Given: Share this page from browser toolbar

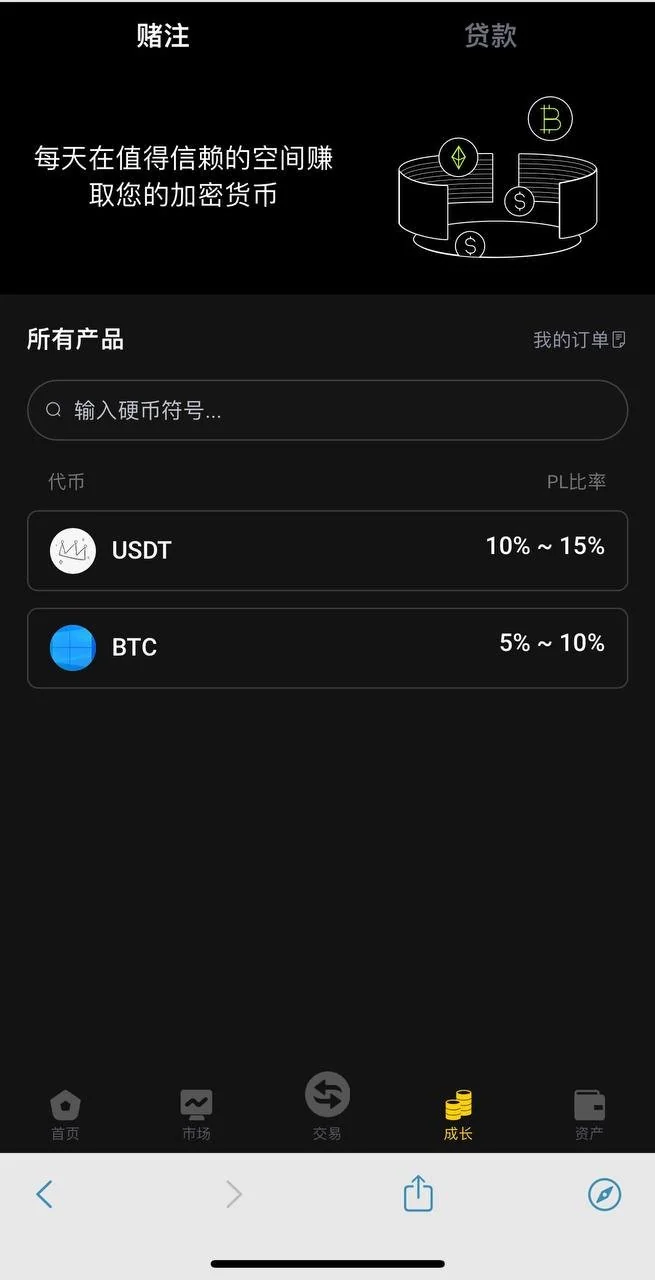Looking at the screenshot, I should 418,1194.
